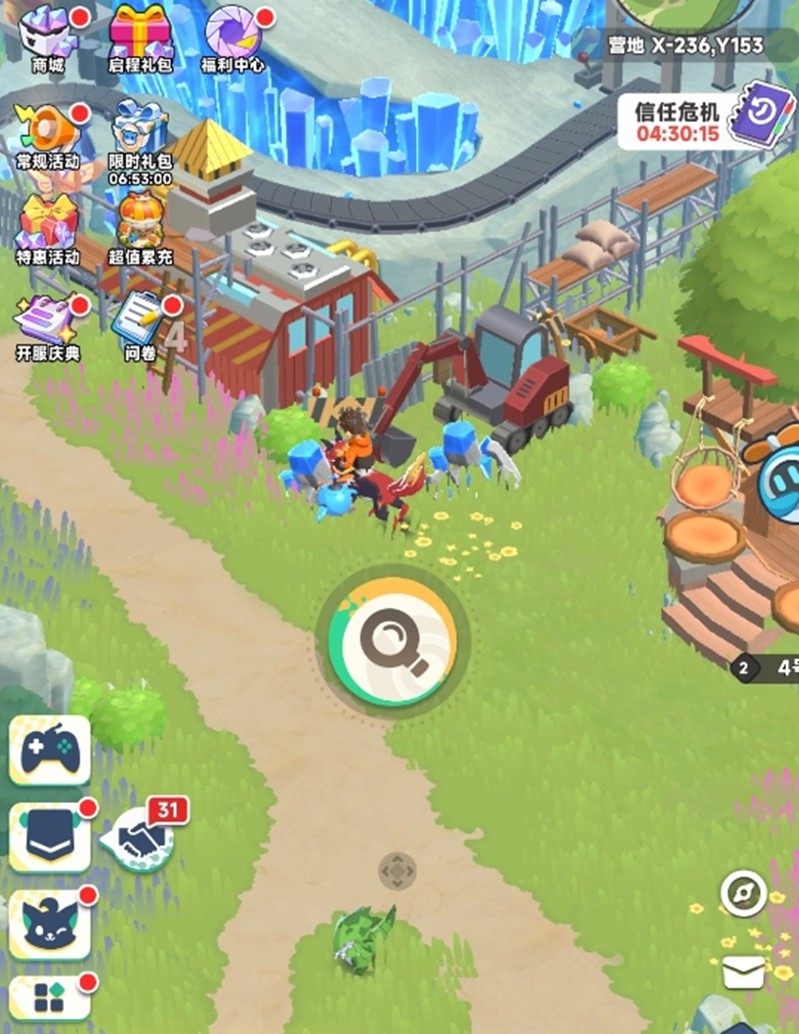Open 超值累充 recharge rewards
799x1034 pixels.
pos(140,225)
